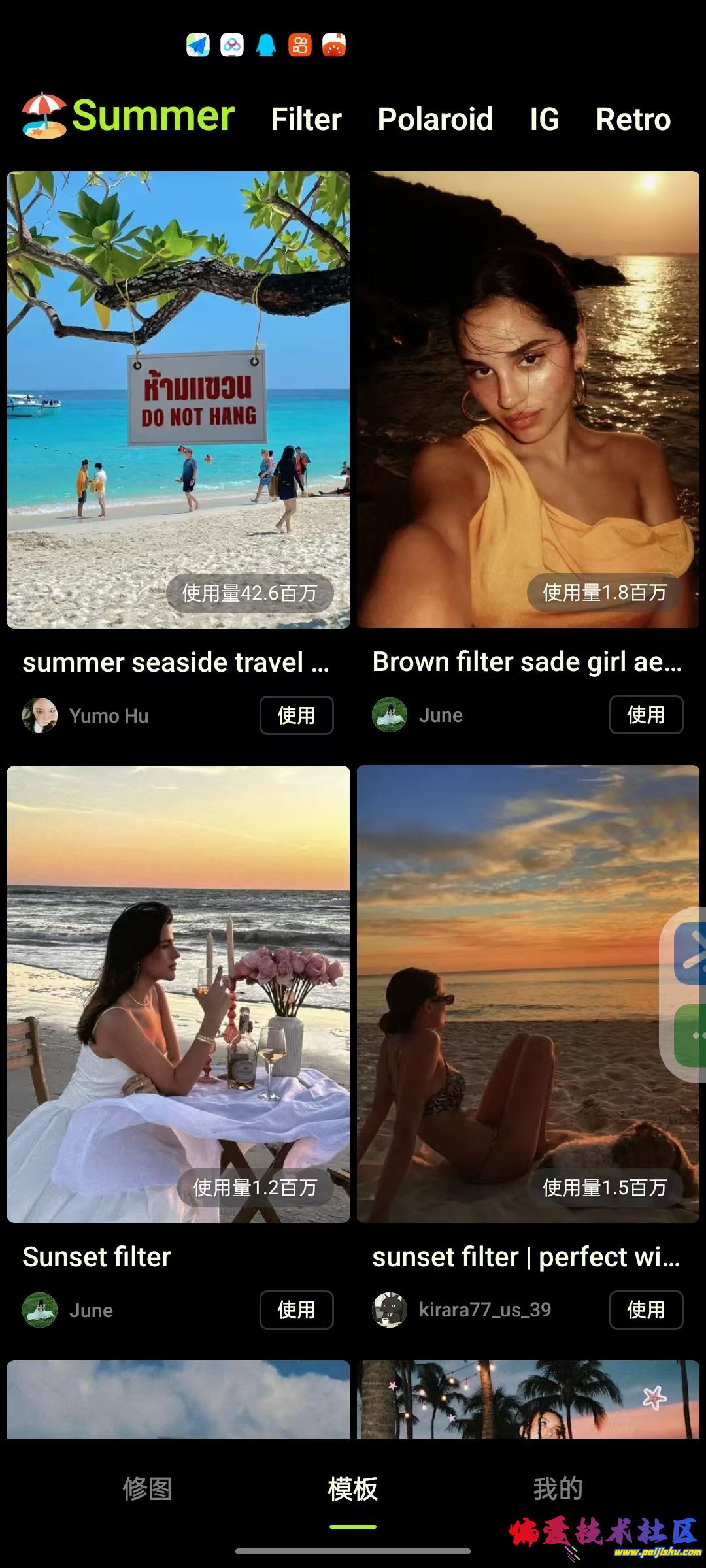Use kirara77_us_39's sunset filter template
Image resolution: width=706 pixels, height=1568 pixels.
[646, 1310]
